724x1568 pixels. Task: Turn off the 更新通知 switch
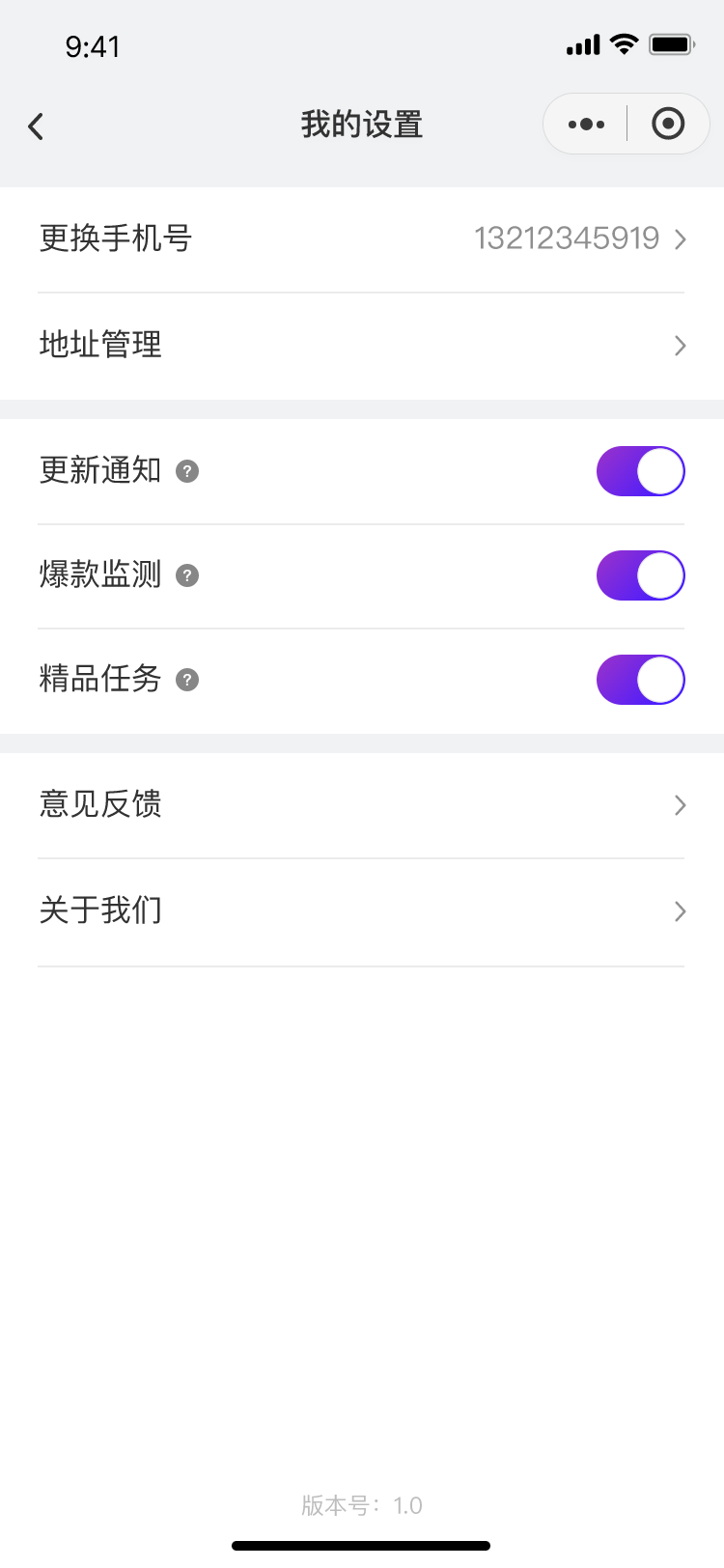(x=641, y=471)
